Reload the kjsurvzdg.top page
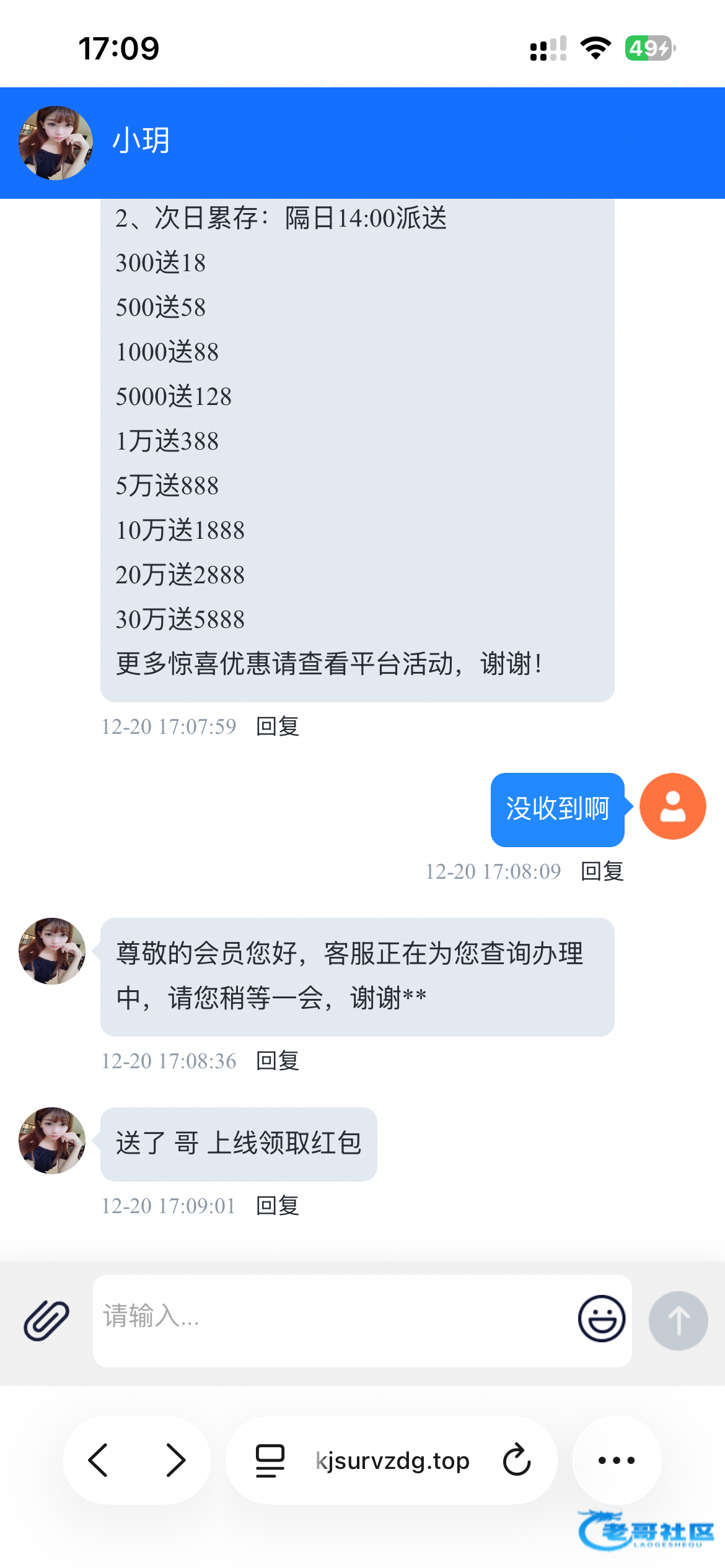The height and width of the screenshot is (1568, 725). pyautogui.click(x=517, y=1460)
